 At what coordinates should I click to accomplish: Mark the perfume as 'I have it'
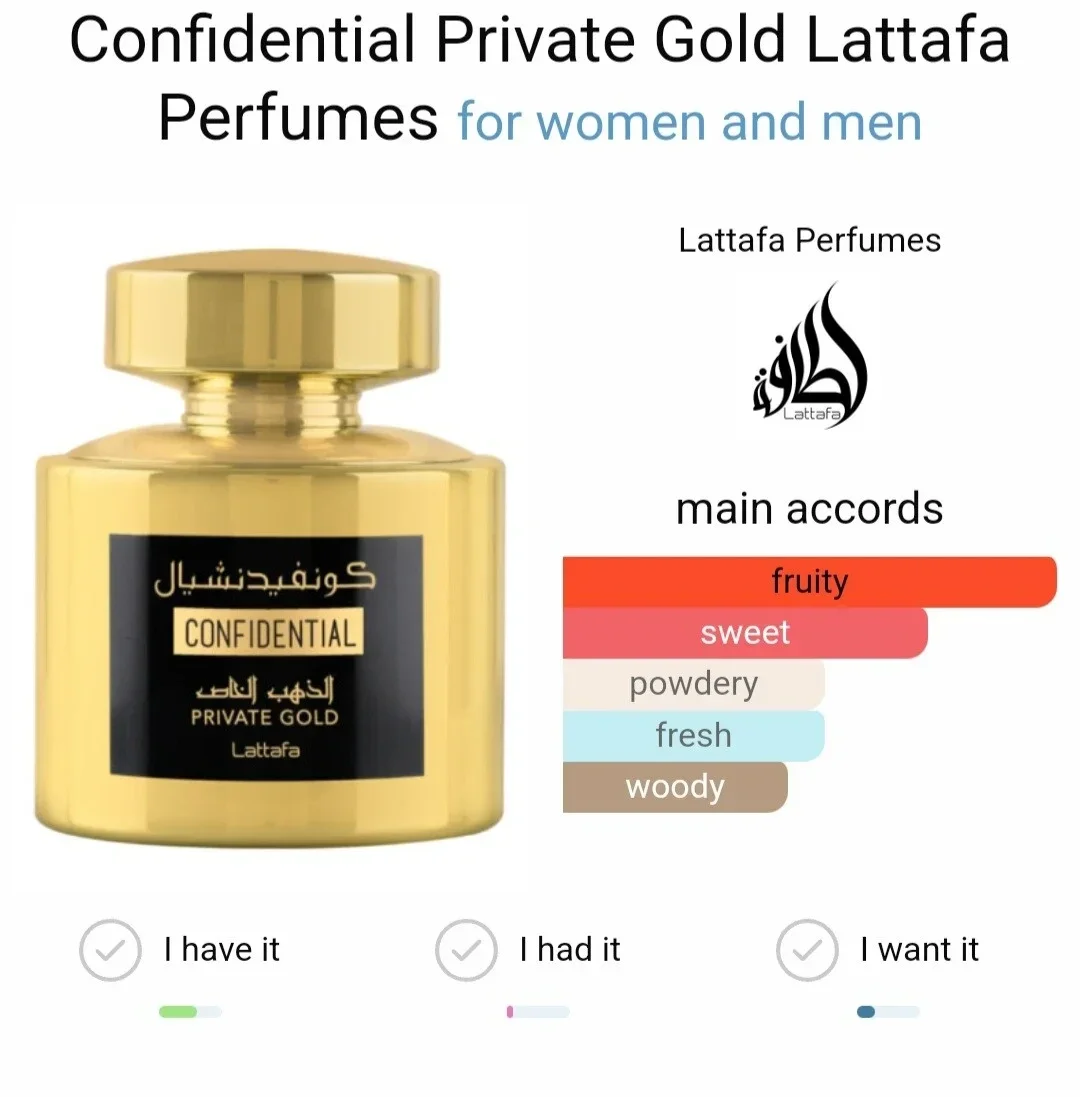110,949
